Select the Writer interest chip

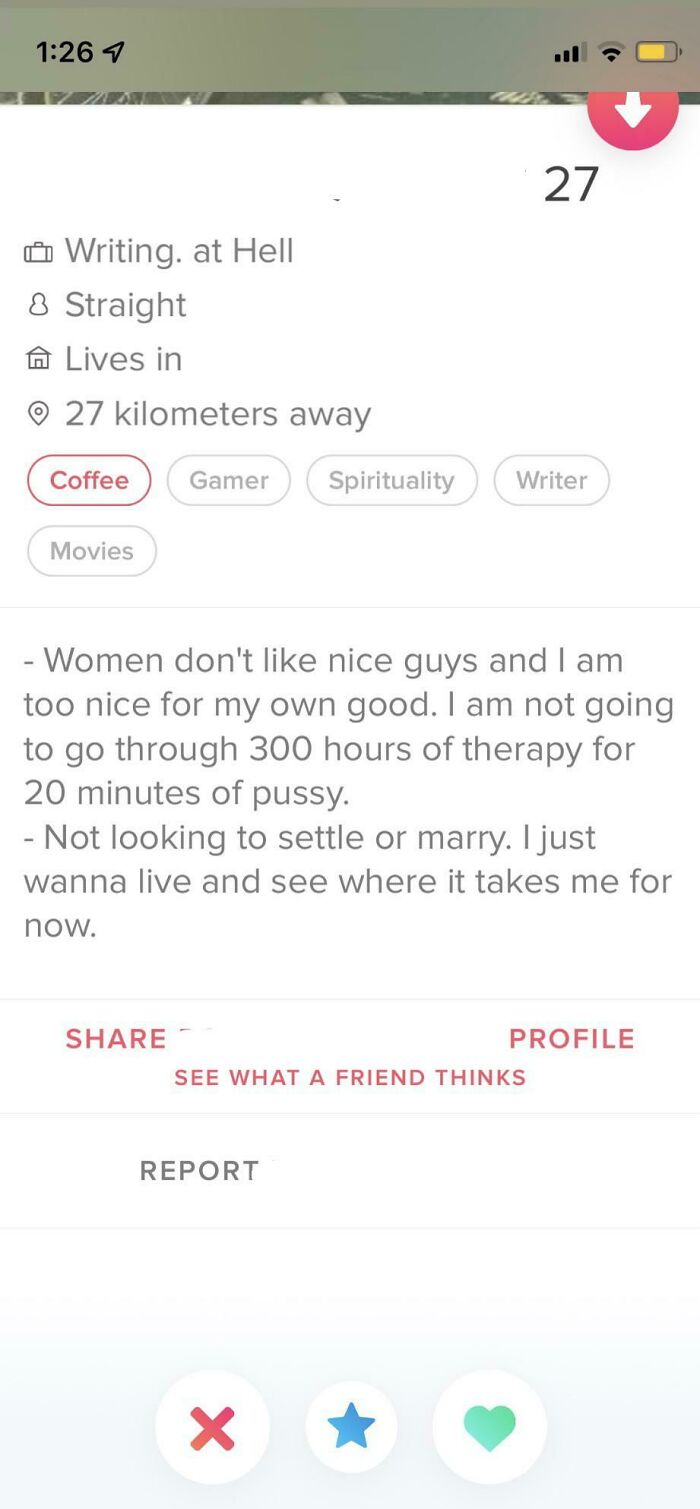tap(551, 480)
